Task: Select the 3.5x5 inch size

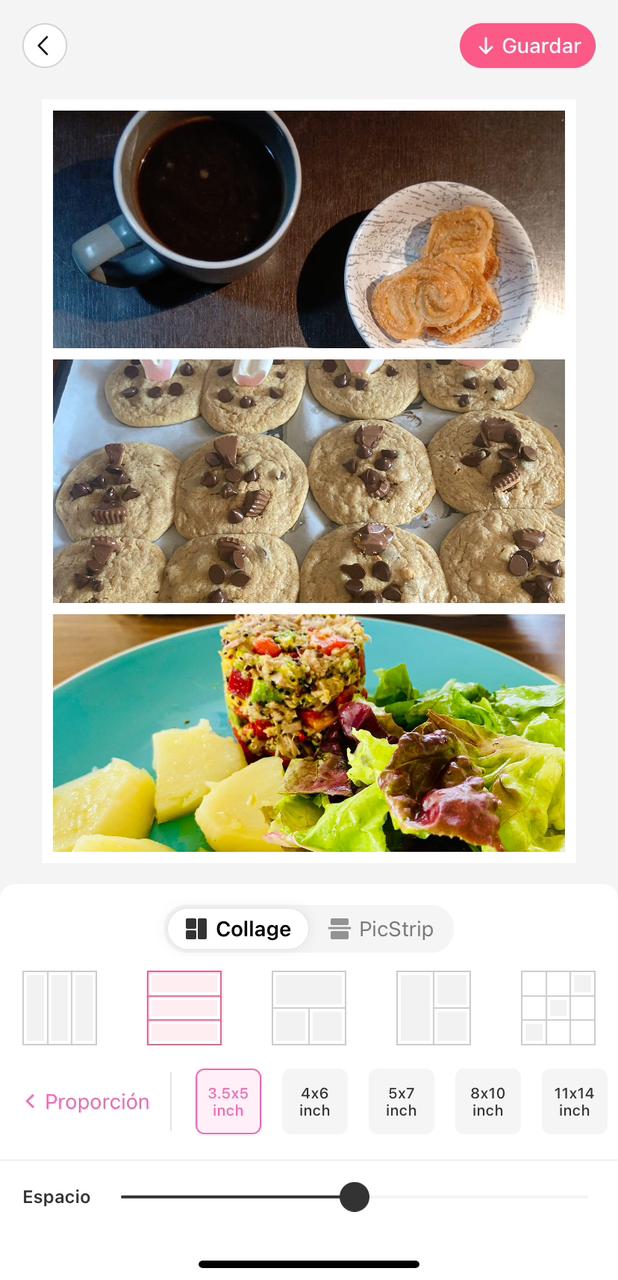Action: (228, 1101)
